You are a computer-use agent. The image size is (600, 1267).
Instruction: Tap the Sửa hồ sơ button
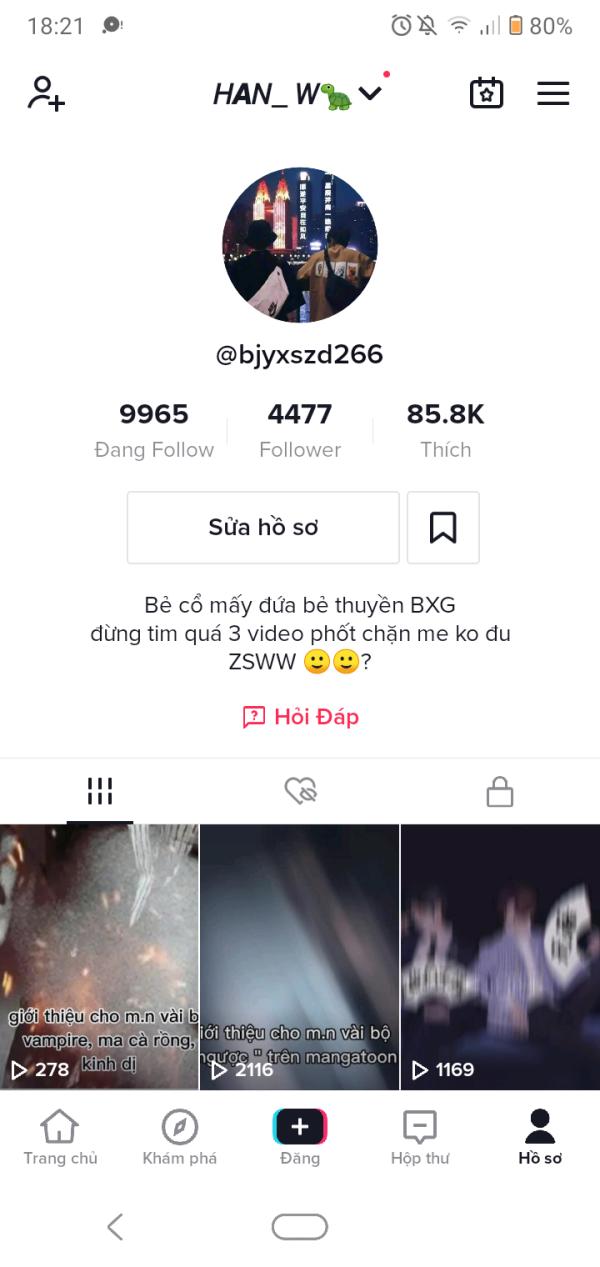[x=263, y=527]
